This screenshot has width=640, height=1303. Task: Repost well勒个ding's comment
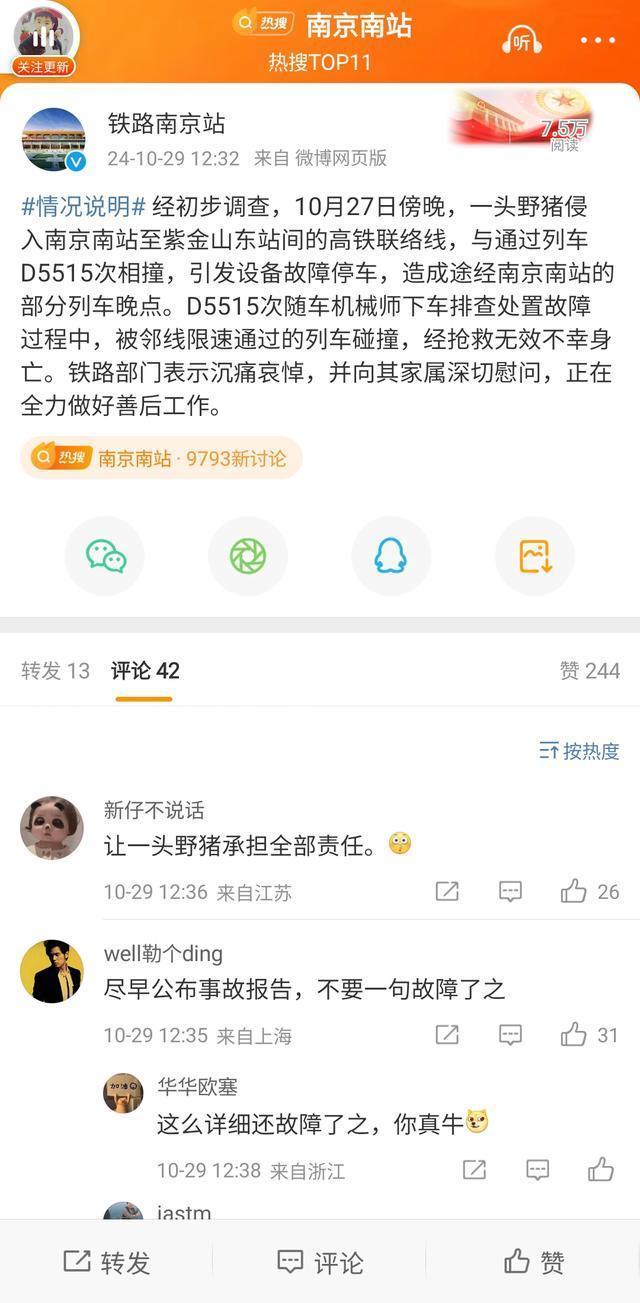pos(447,1035)
